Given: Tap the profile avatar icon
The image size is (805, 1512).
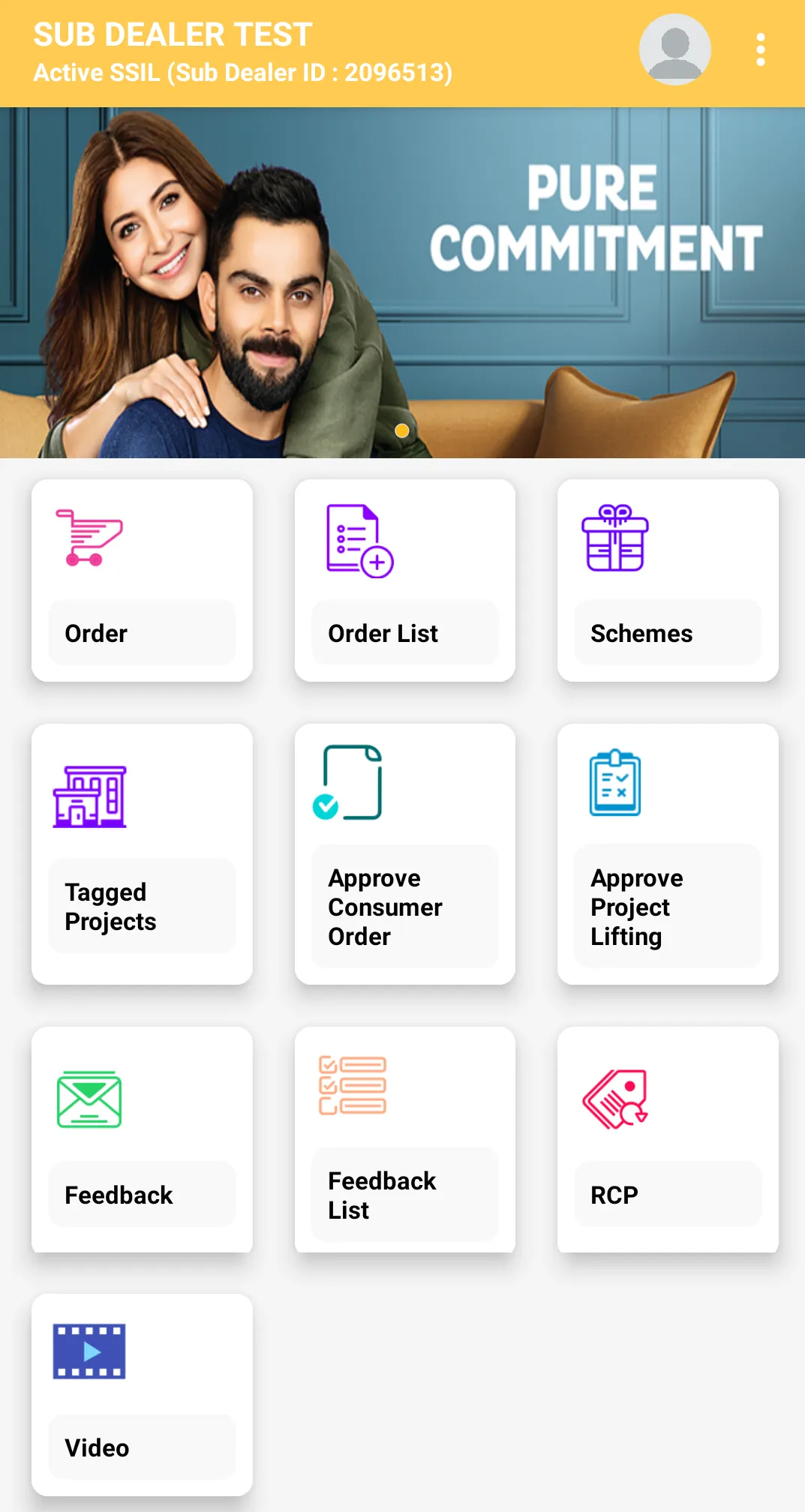Looking at the screenshot, I should [x=674, y=49].
